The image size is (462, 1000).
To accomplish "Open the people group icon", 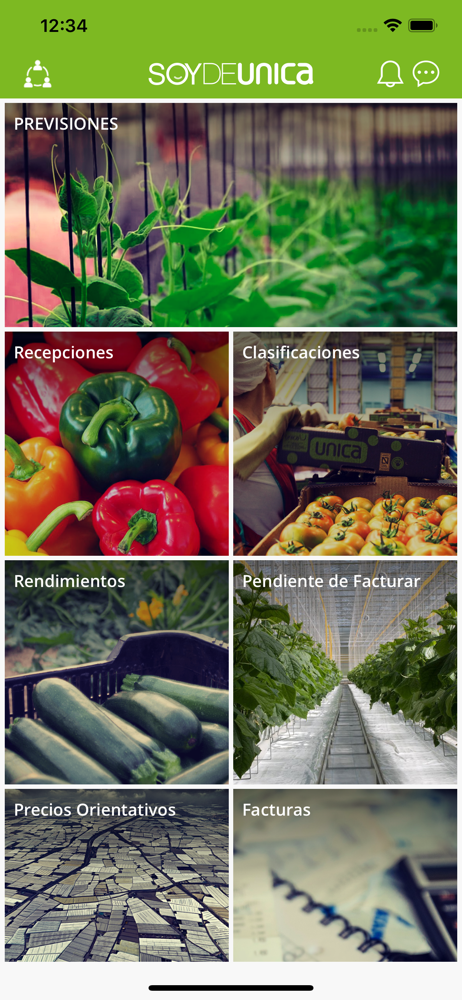I will [38, 74].
